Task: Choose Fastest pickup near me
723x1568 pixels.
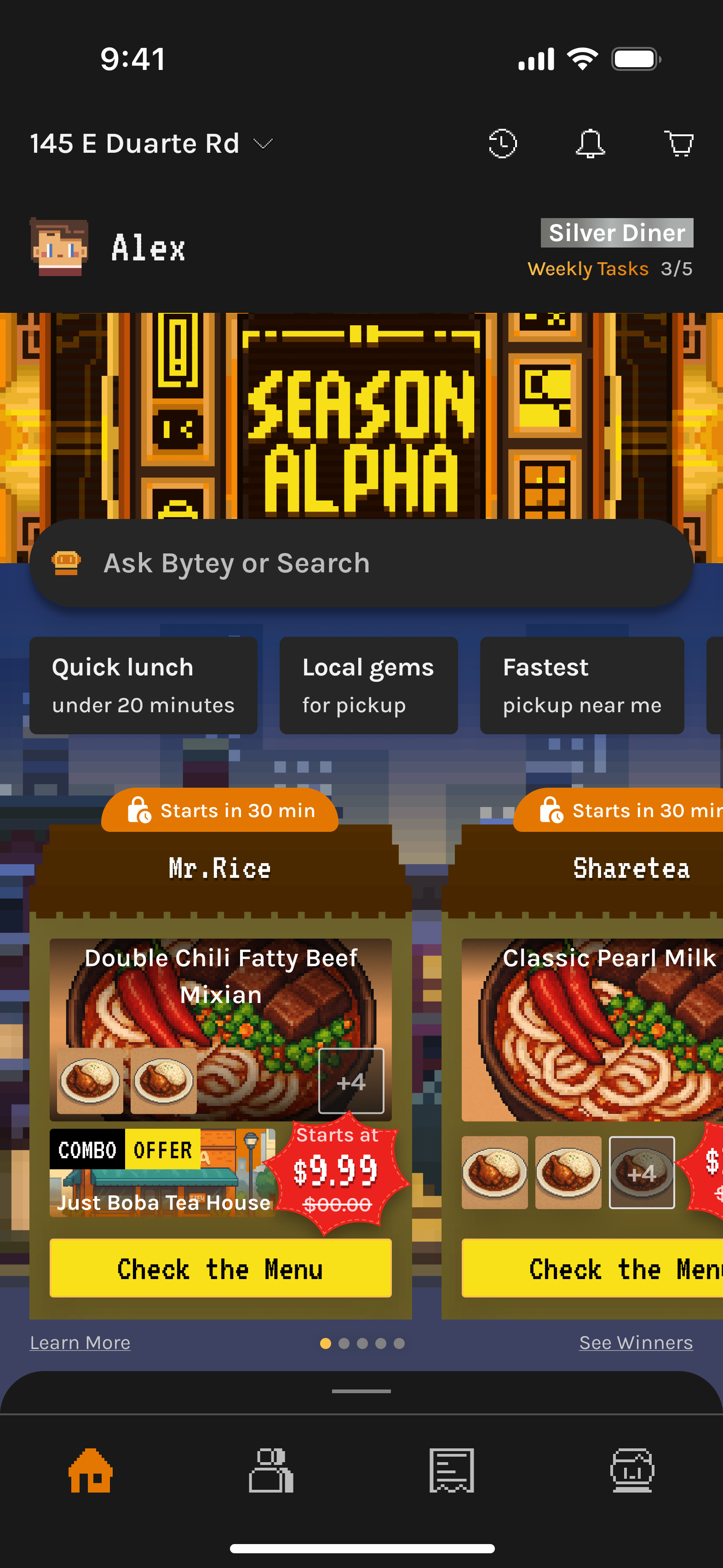Action: tap(582, 686)
